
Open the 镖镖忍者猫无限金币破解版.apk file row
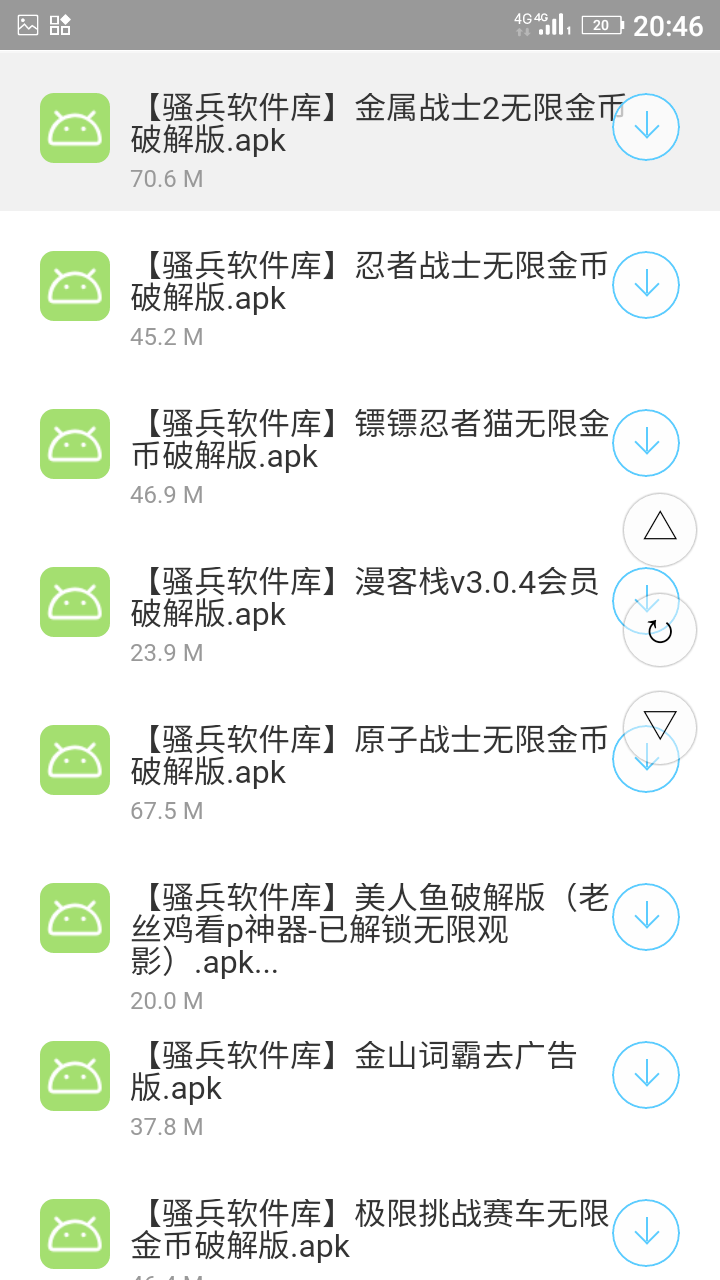click(x=360, y=441)
